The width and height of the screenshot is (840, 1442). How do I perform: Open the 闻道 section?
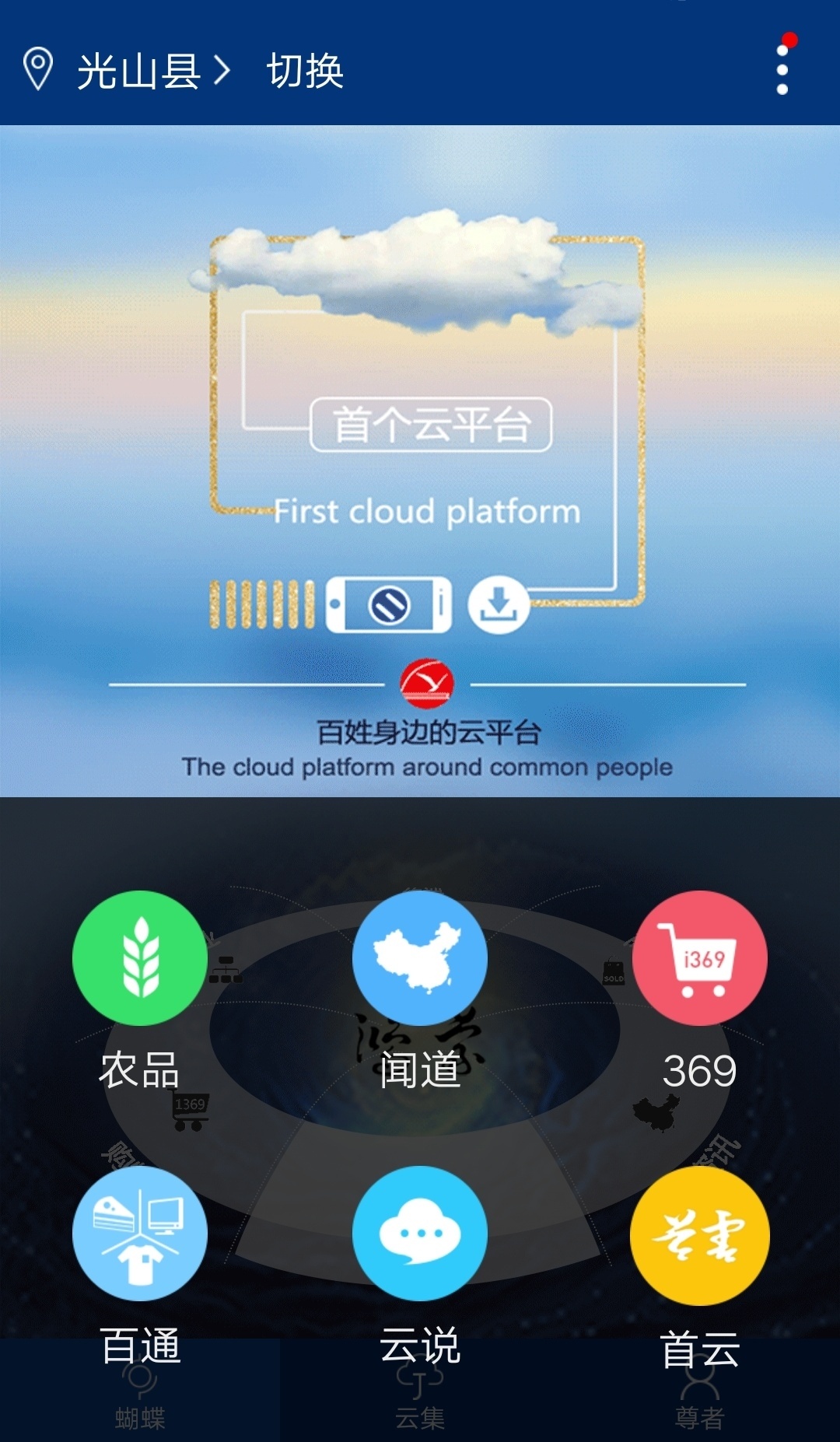(x=420, y=958)
